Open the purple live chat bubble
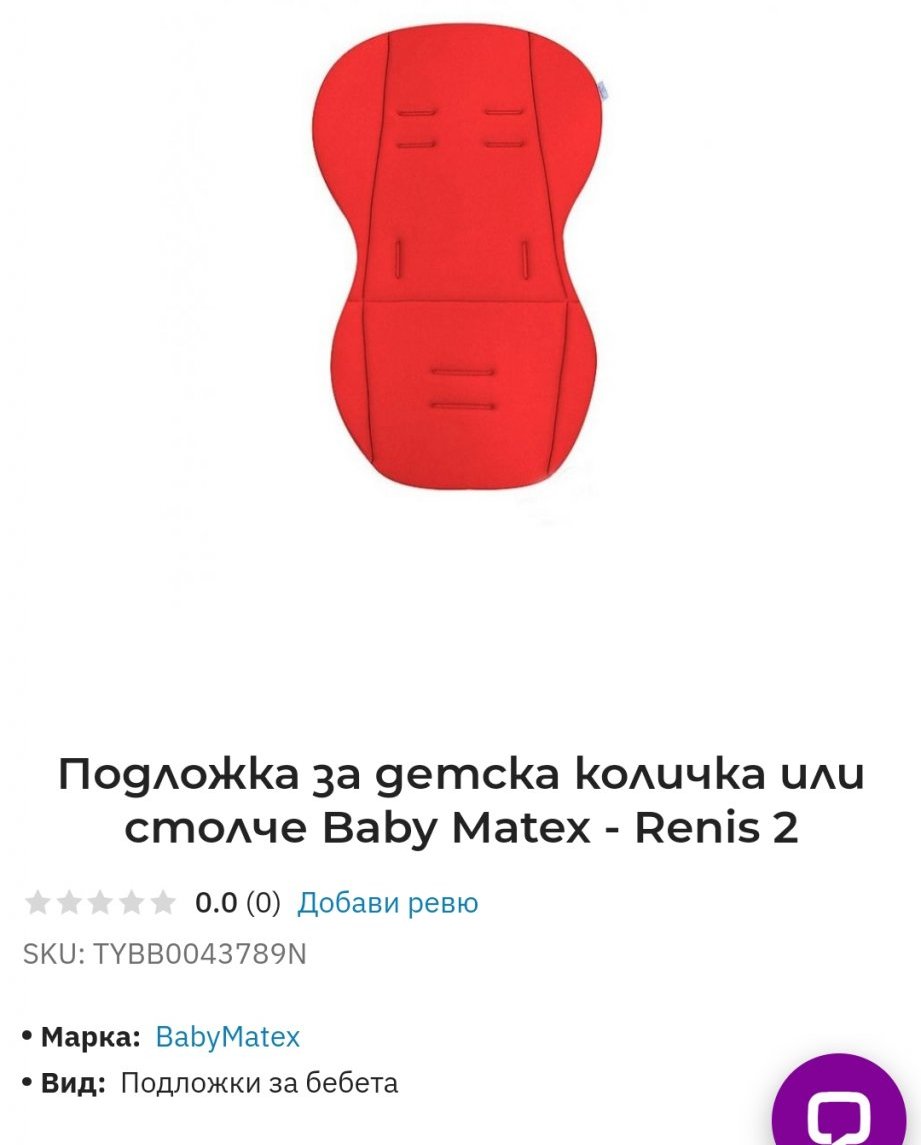This screenshot has height=1145, width=921. [838, 1110]
